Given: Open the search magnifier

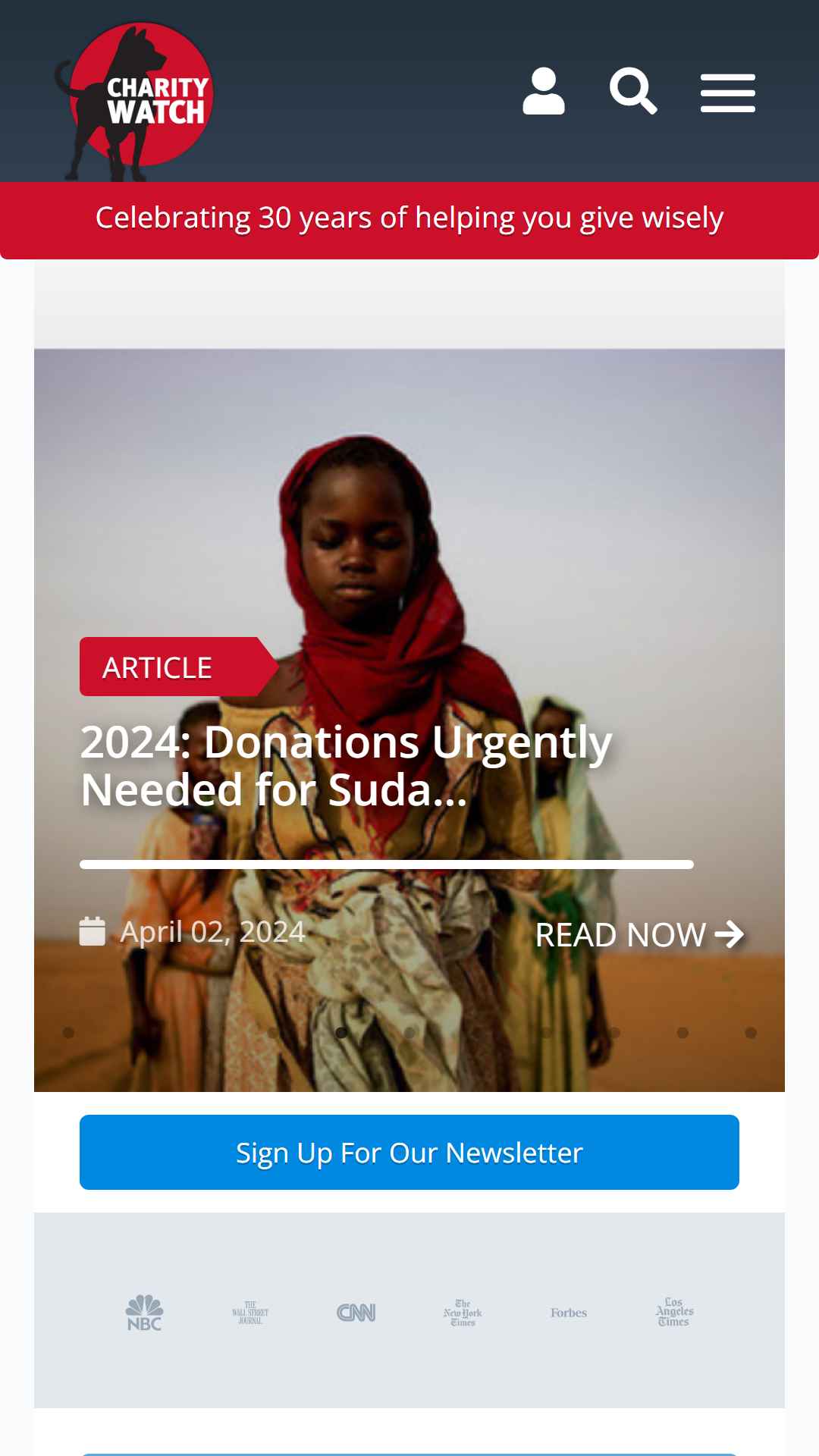Looking at the screenshot, I should coord(633,91).
